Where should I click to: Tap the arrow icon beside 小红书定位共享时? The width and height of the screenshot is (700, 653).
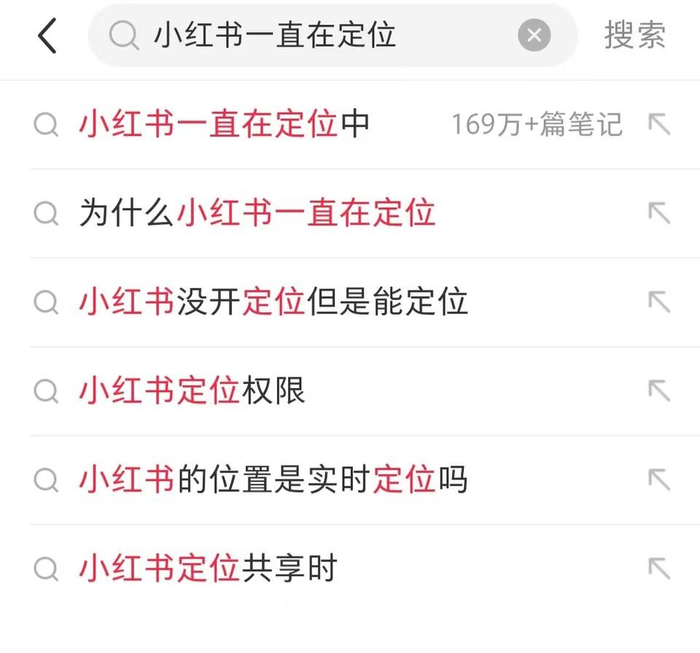pos(659,569)
